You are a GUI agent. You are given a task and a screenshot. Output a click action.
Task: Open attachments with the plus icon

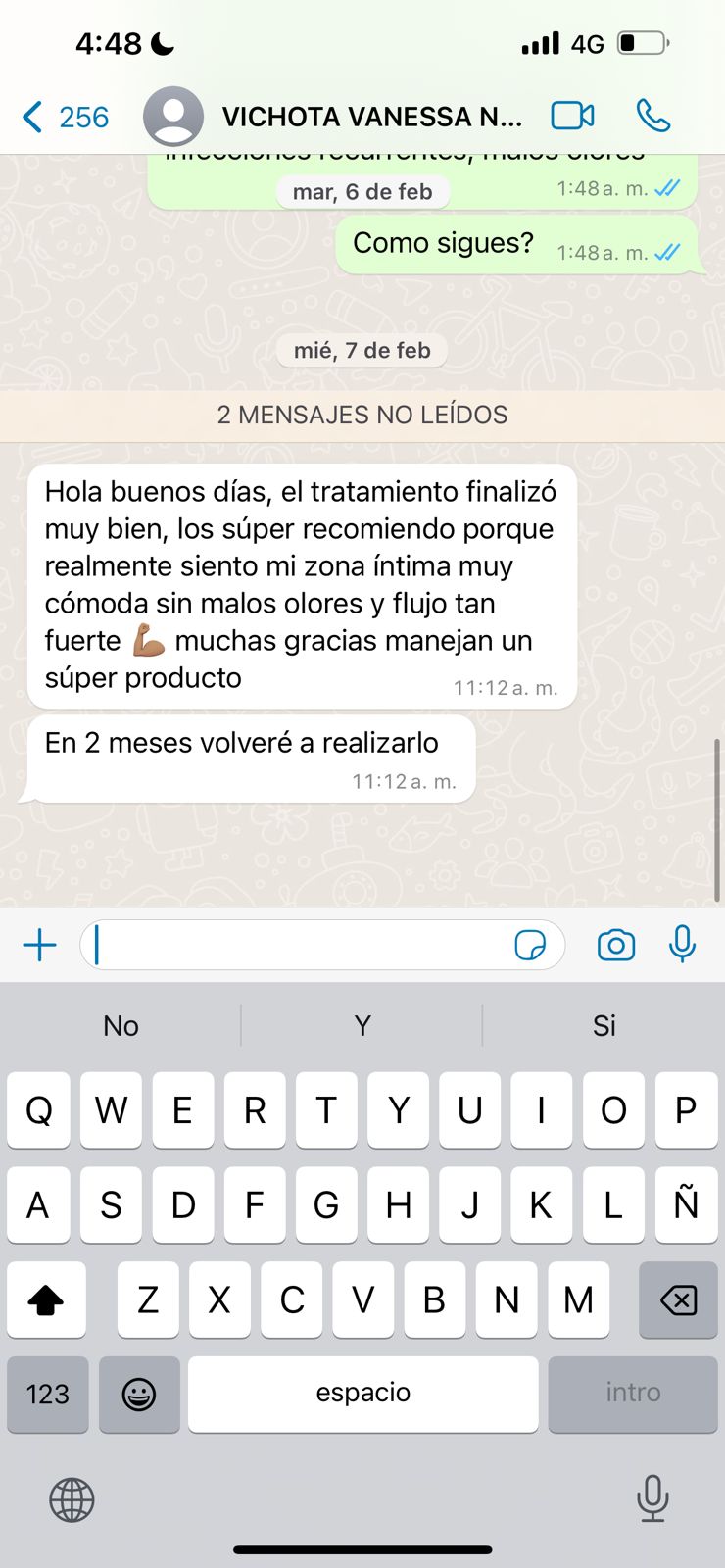click(39, 944)
